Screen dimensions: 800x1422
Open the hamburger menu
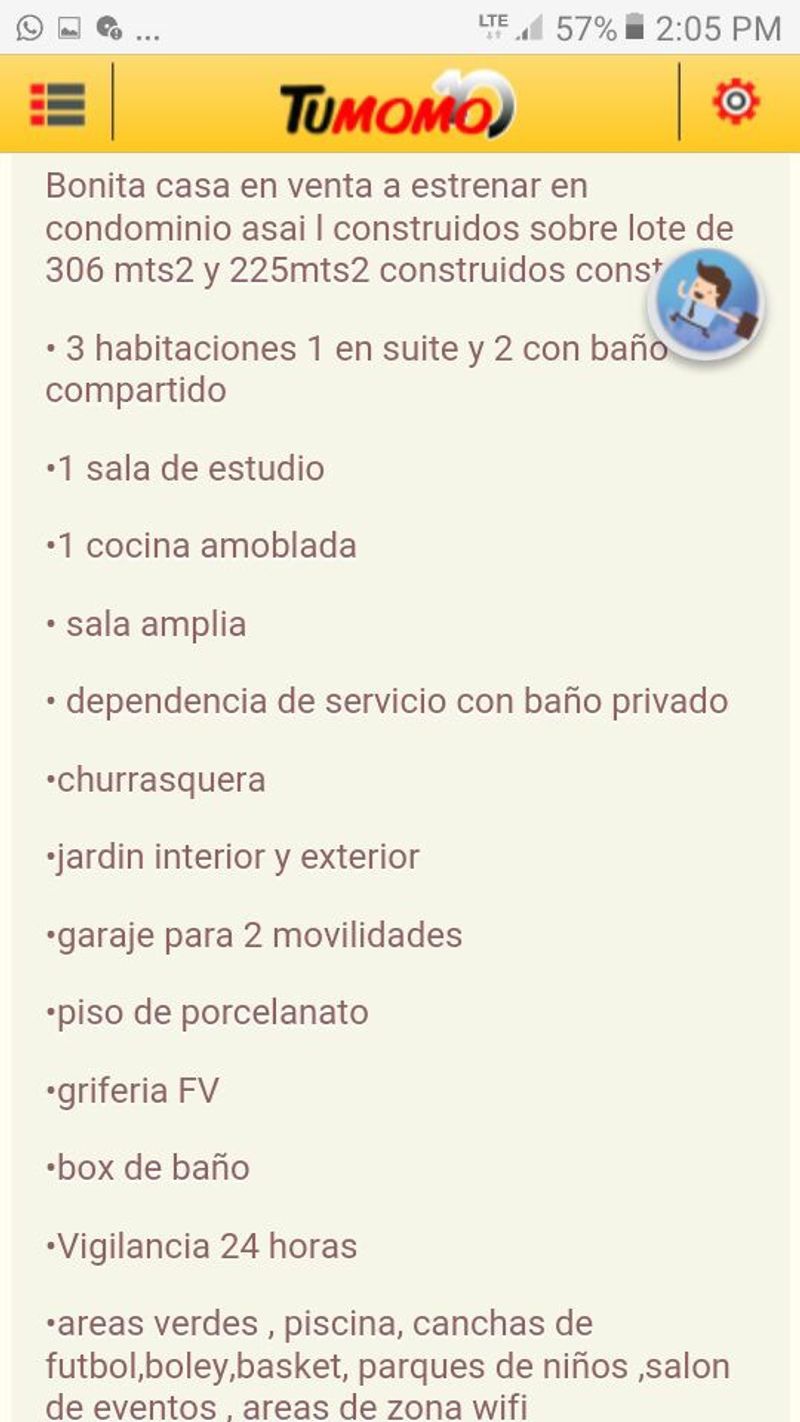click(57, 103)
